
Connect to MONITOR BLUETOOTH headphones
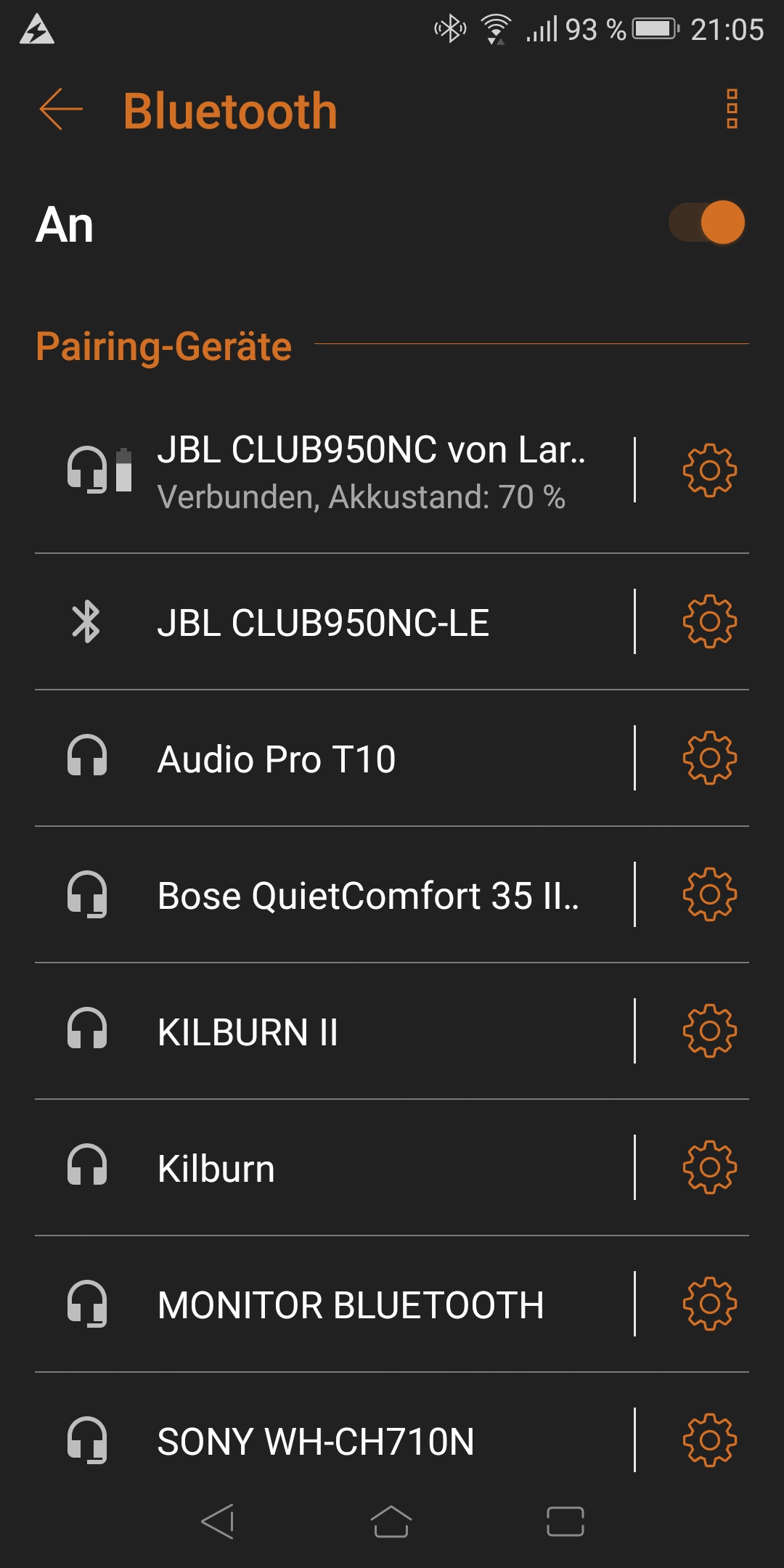(x=351, y=1305)
